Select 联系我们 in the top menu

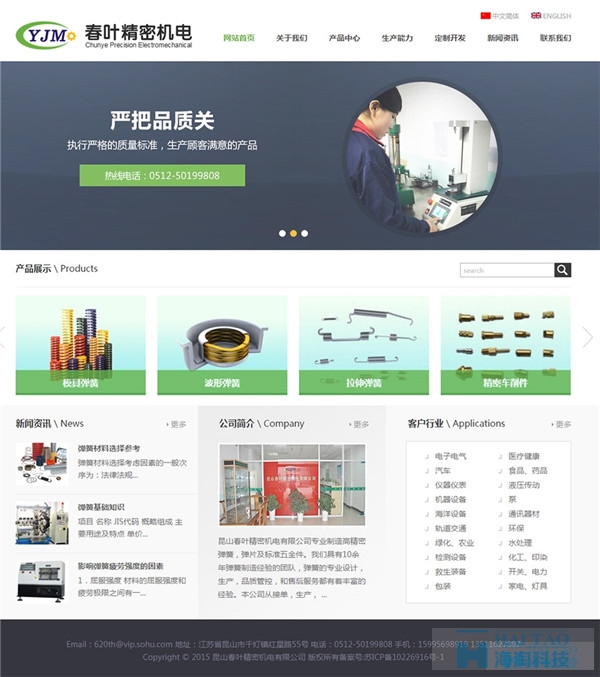[x=555, y=38]
